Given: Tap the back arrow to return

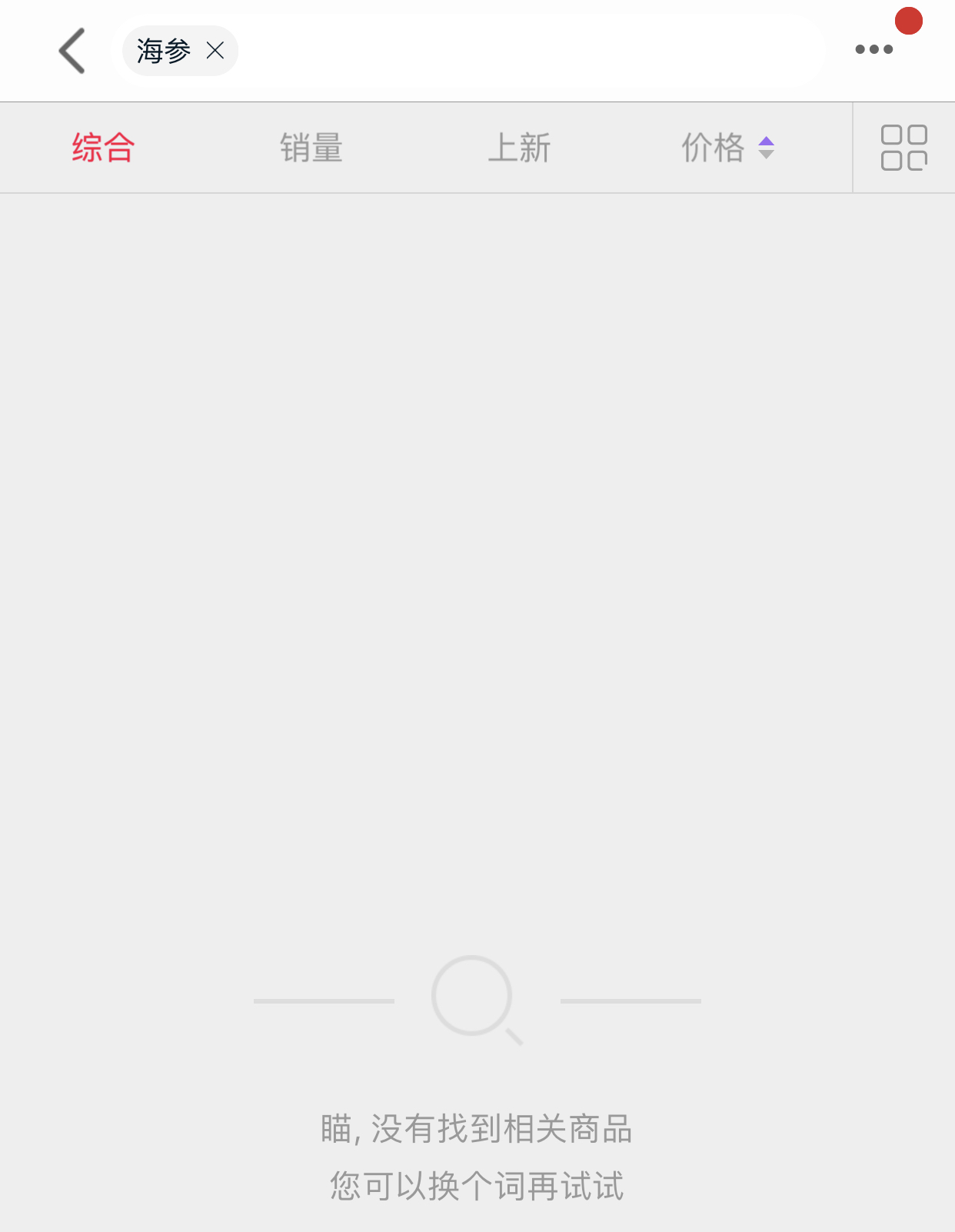Looking at the screenshot, I should click(72, 49).
